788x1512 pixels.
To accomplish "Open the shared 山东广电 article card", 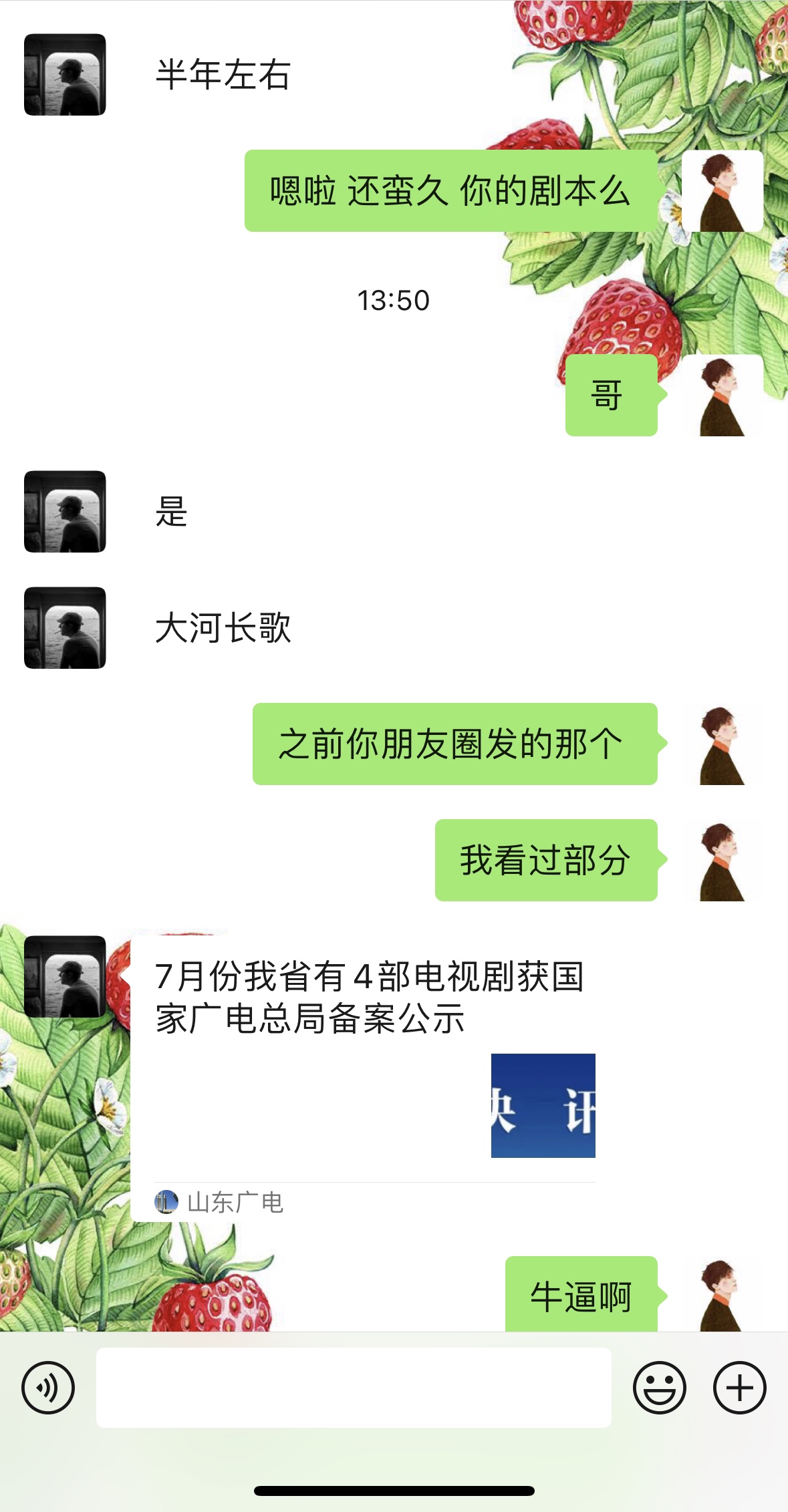I will [x=374, y=1079].
